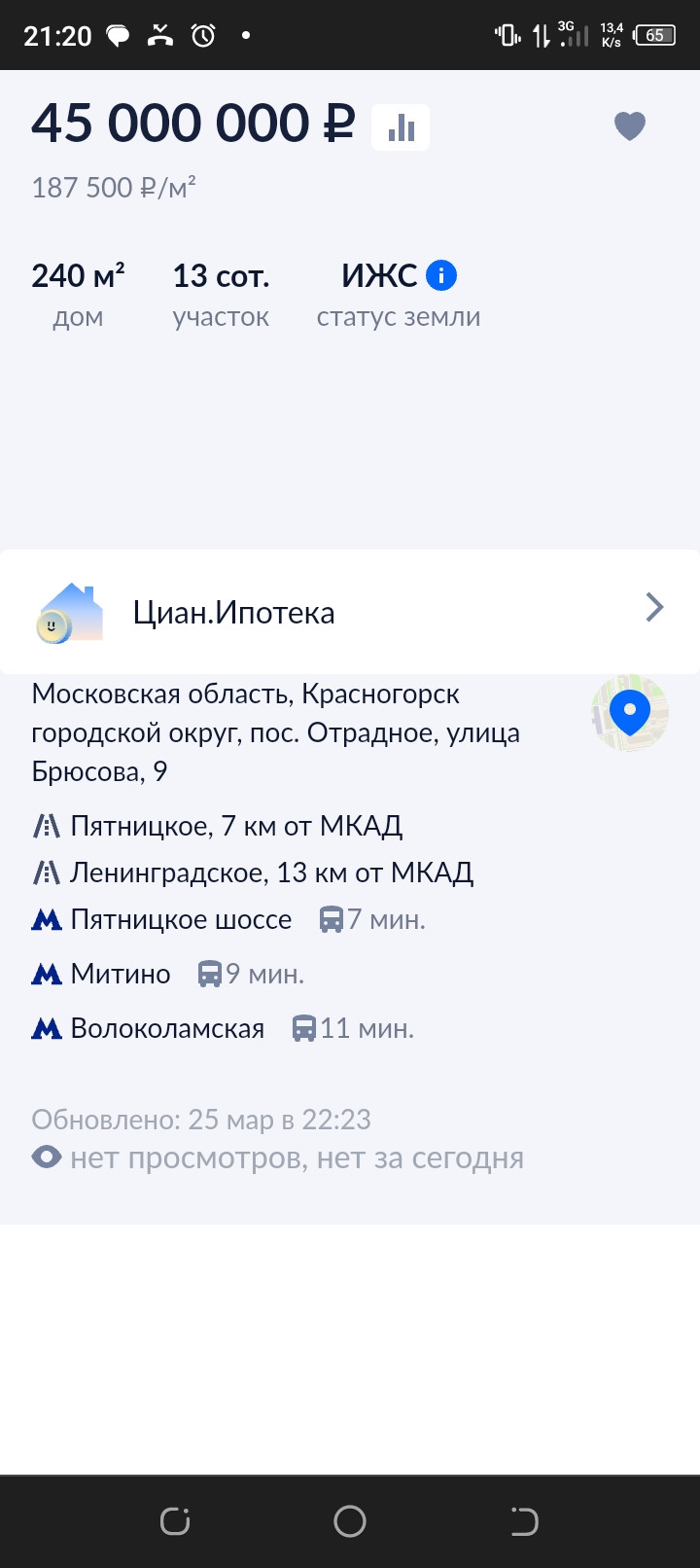The image size is (700, 1568).
Task: Open the map pin thumbnail
Action: 630,713
